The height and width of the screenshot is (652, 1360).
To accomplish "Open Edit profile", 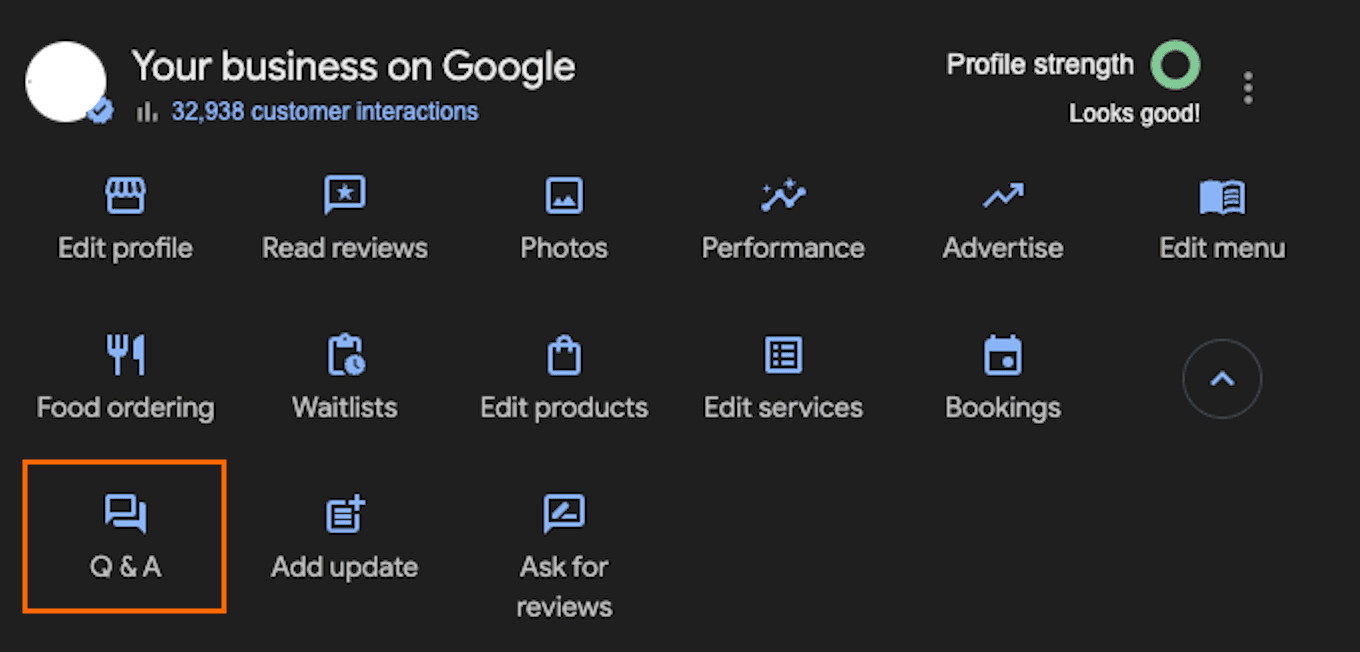I will pos(125,219).
